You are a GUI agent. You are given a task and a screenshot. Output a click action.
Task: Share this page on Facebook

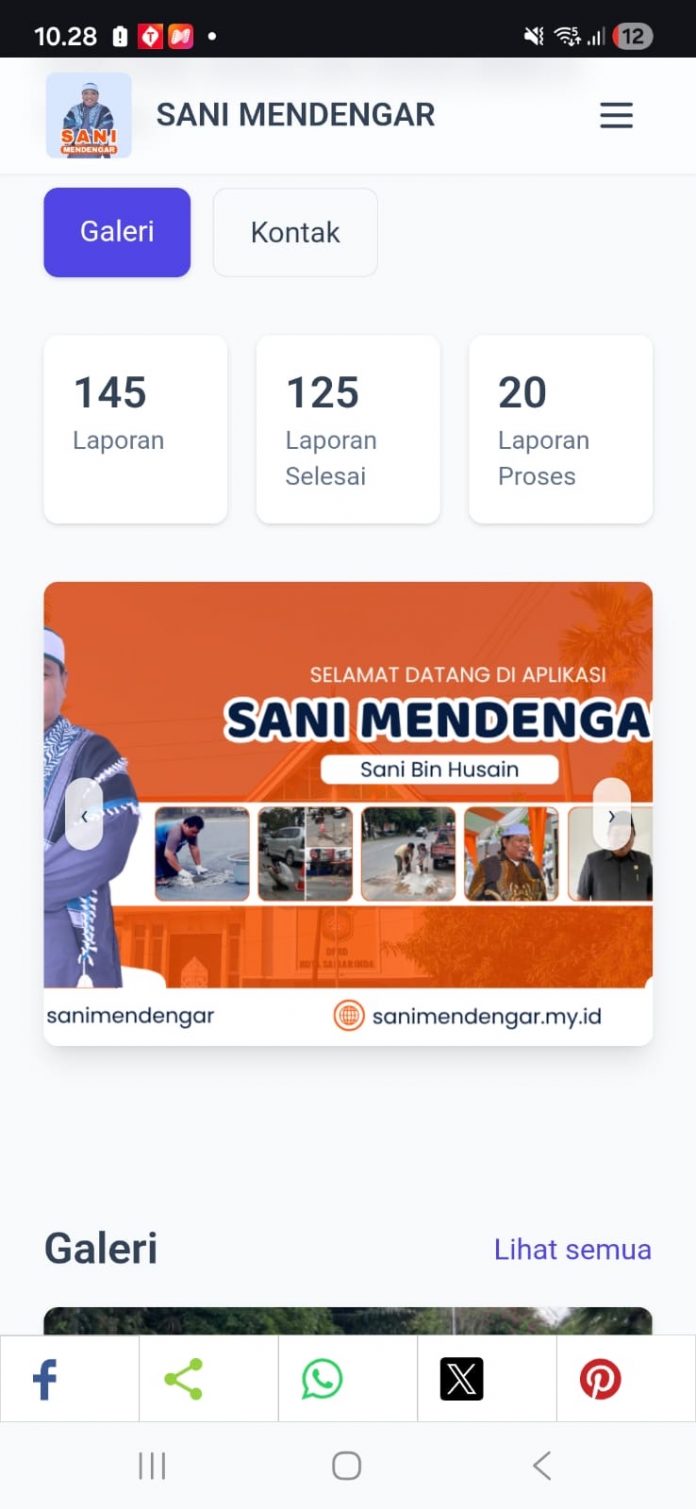(x=46, y=1379)
